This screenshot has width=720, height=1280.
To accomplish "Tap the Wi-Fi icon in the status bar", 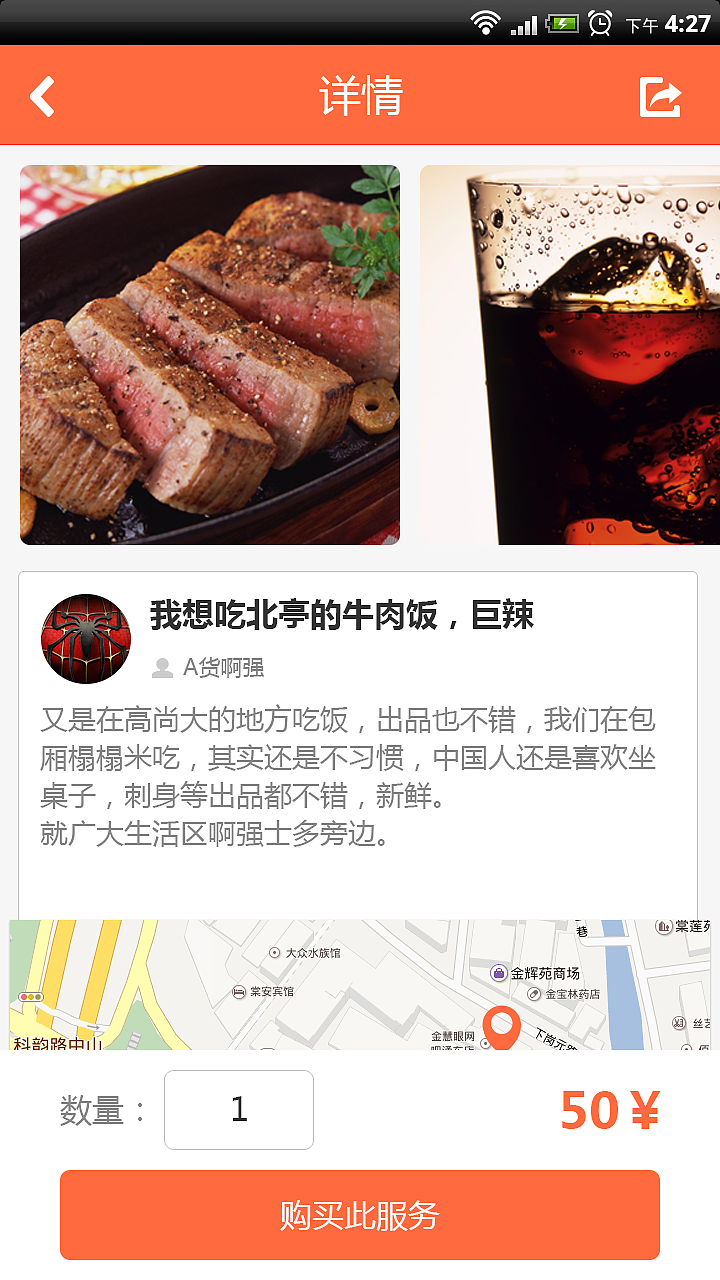I will pyautogui.click(x=486, y=20).
